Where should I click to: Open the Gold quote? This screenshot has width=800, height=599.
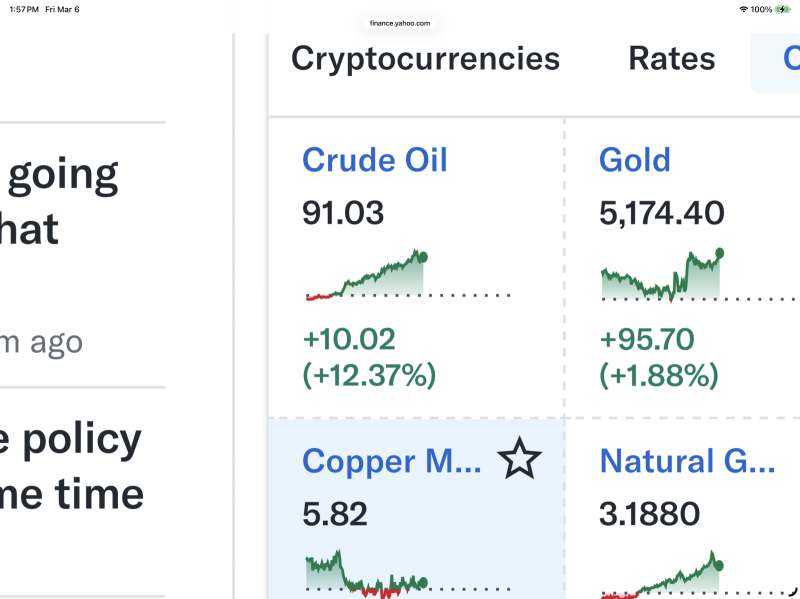click(634, 161)
